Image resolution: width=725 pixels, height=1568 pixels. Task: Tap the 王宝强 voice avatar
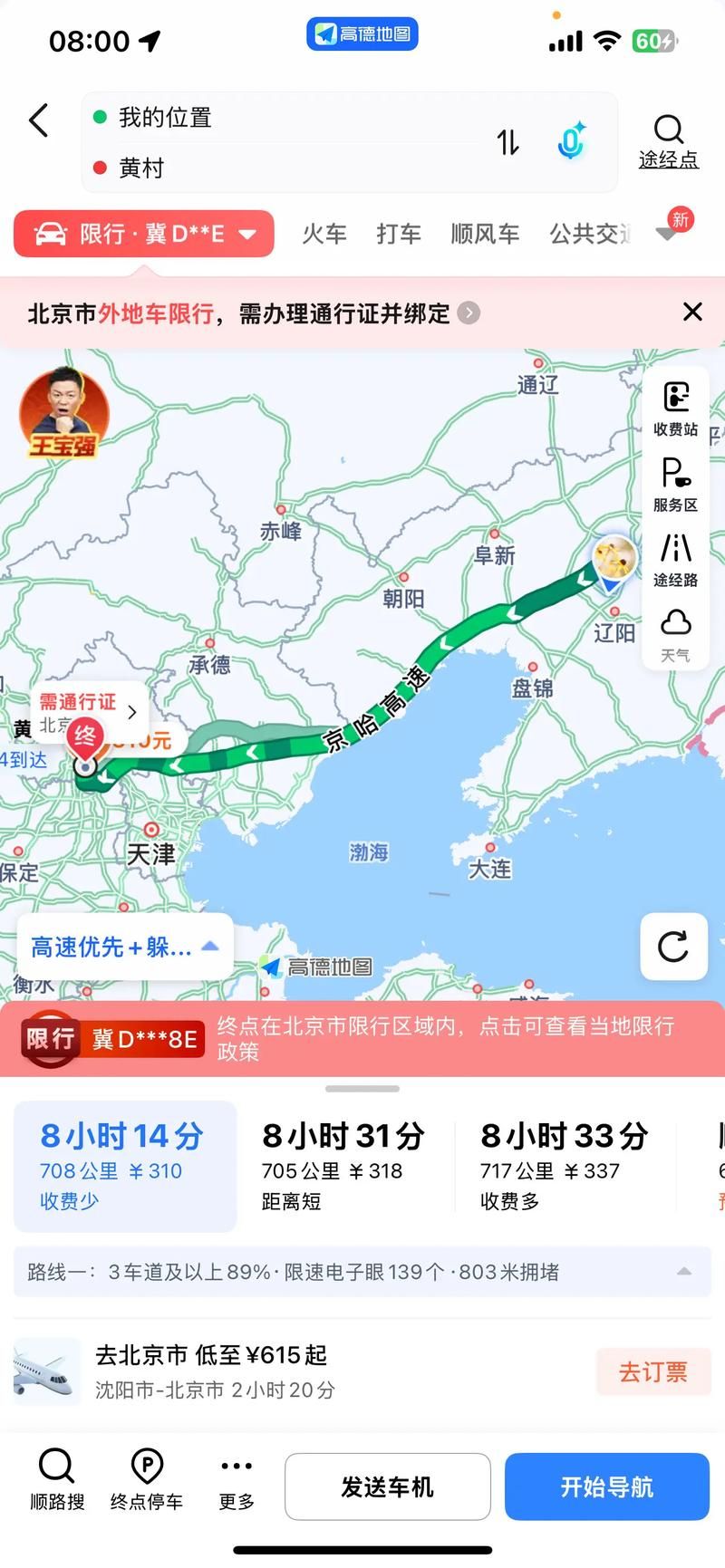(x=62, y=413)
